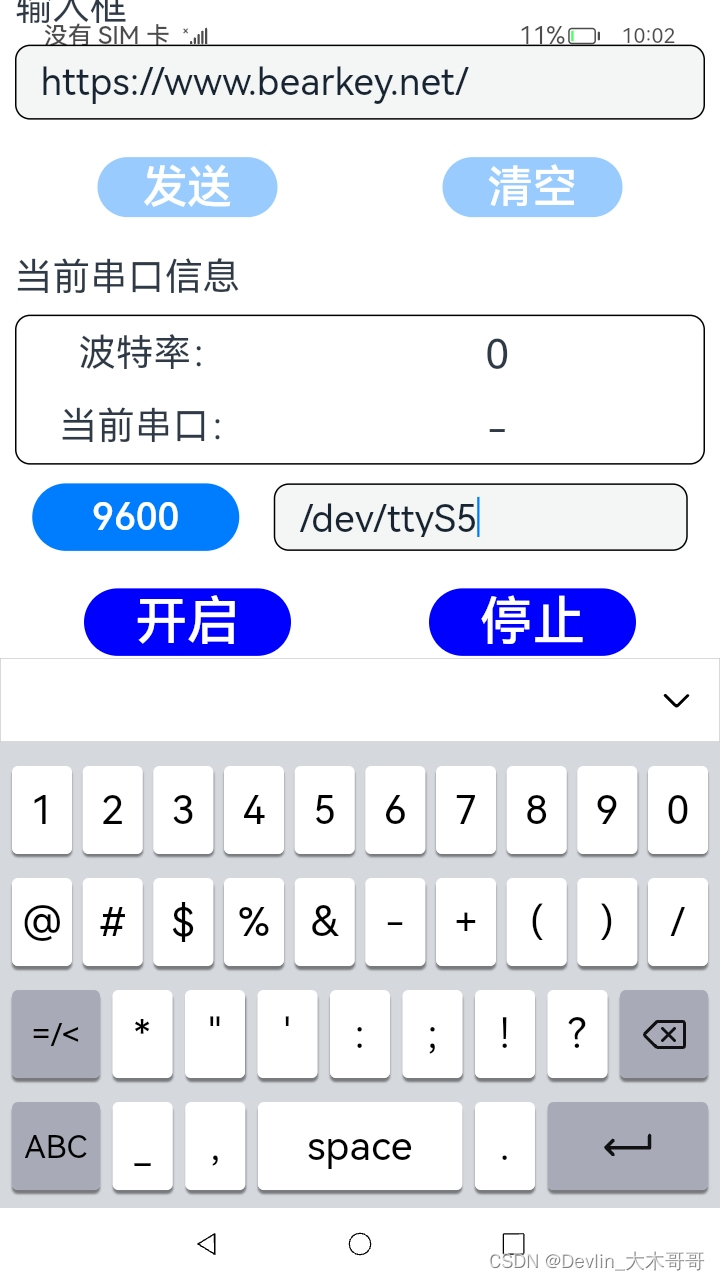Focus the URL text input field
720x1280 pixels.
360,82
